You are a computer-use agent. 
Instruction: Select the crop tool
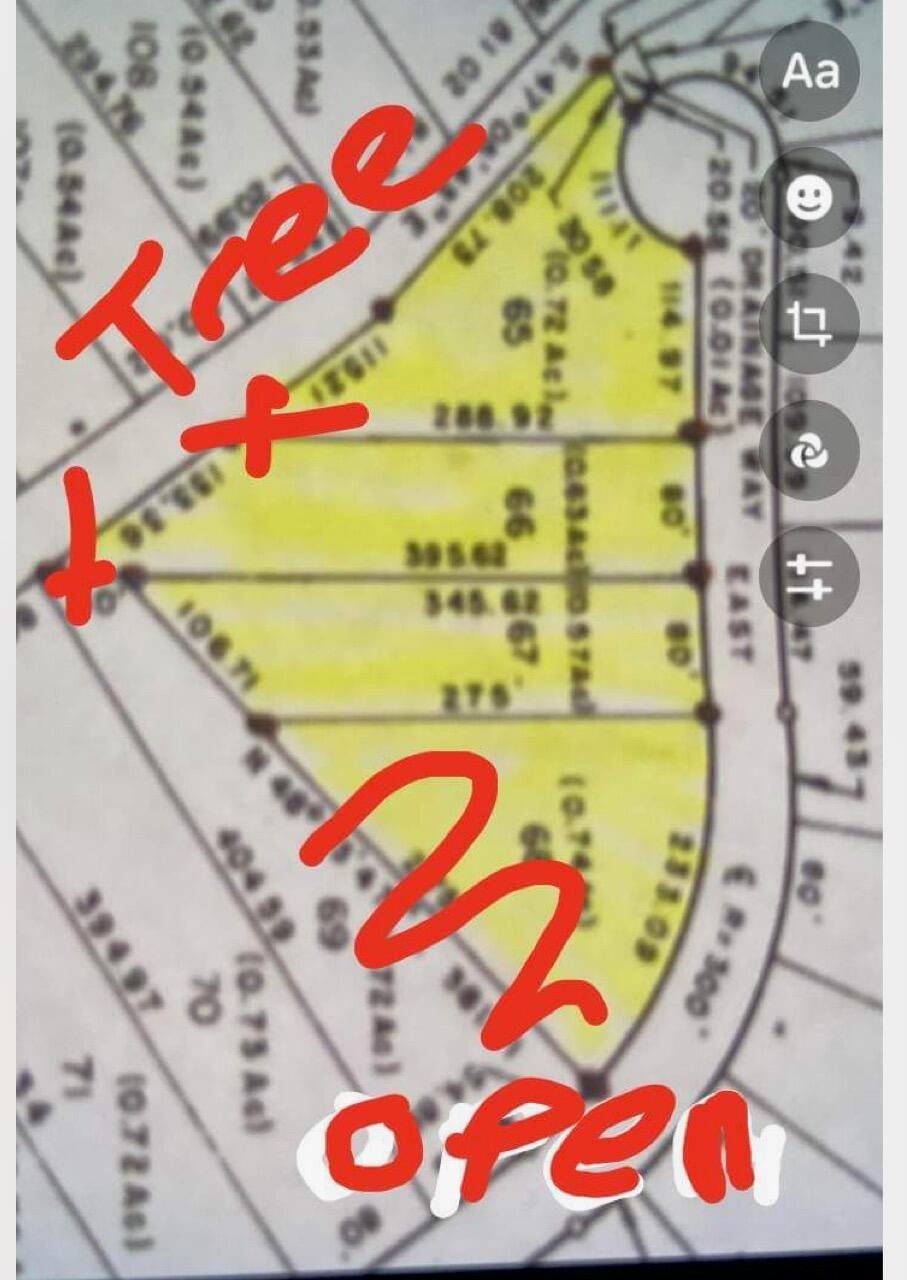809,324
